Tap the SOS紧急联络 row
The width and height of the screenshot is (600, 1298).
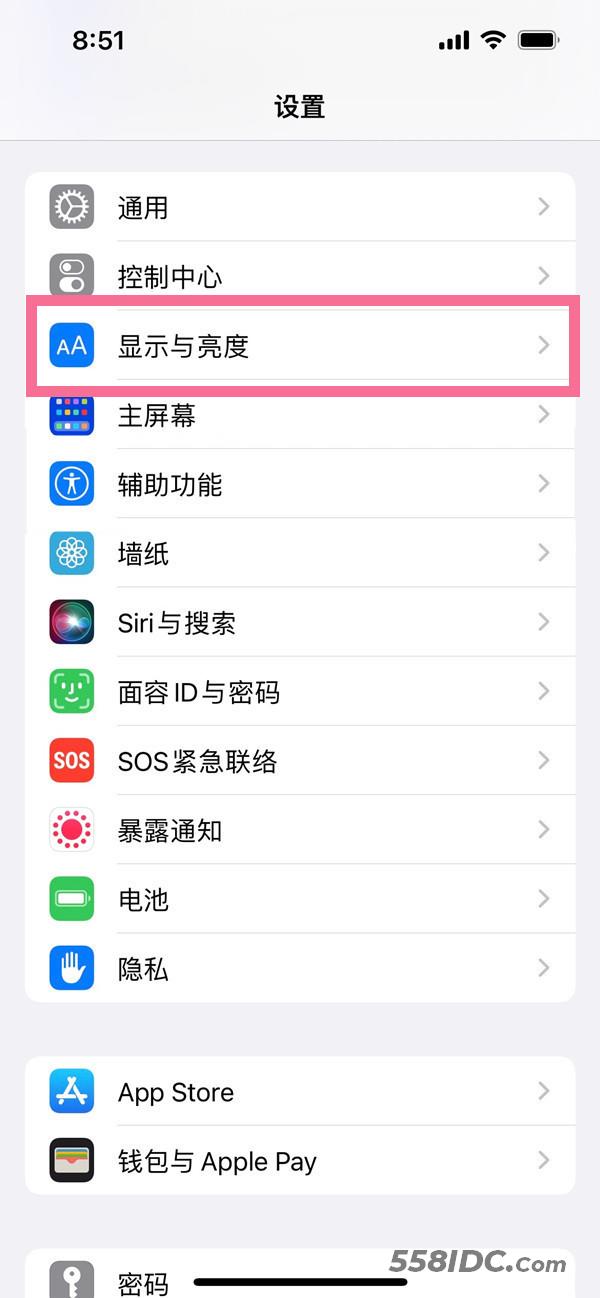[300, 761]
